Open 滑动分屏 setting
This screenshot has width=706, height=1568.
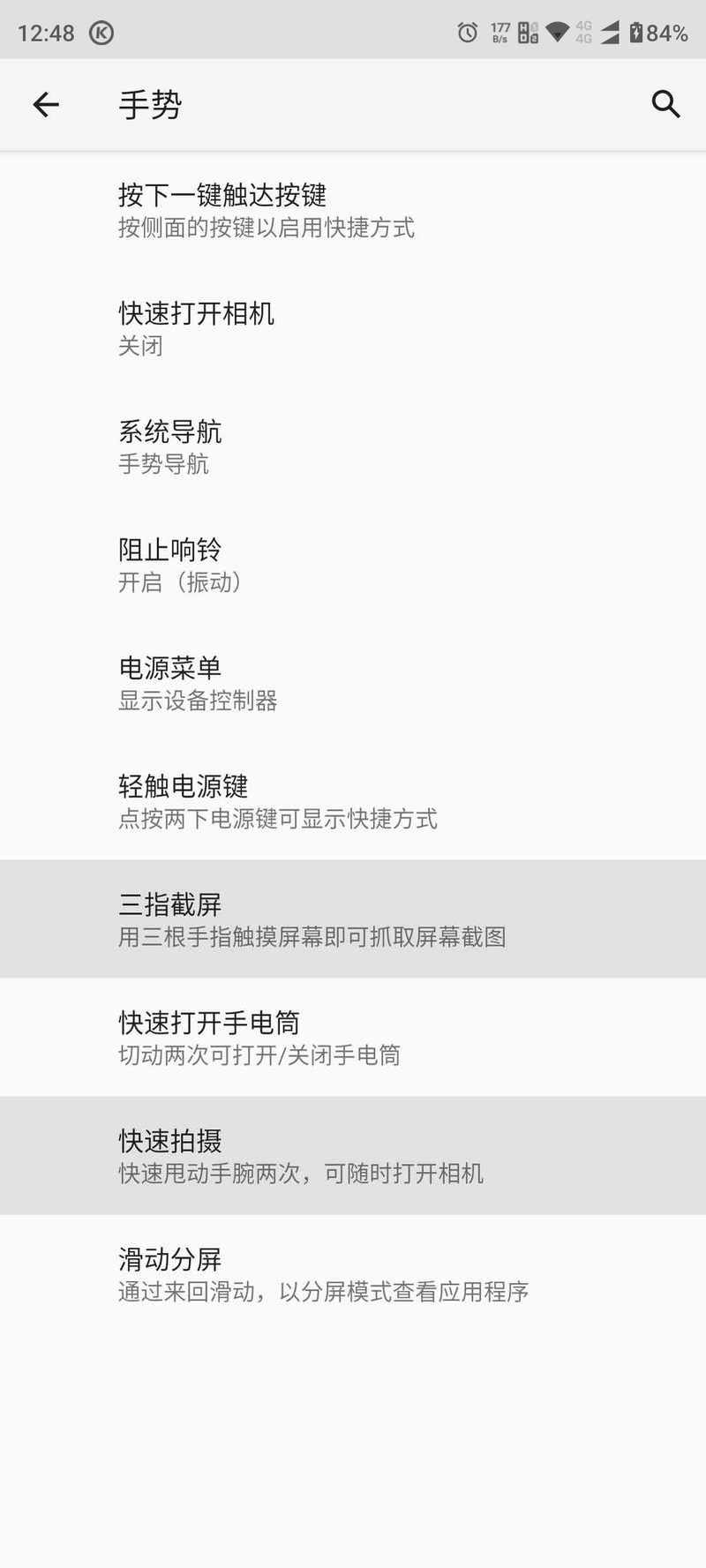(353, 1274)
